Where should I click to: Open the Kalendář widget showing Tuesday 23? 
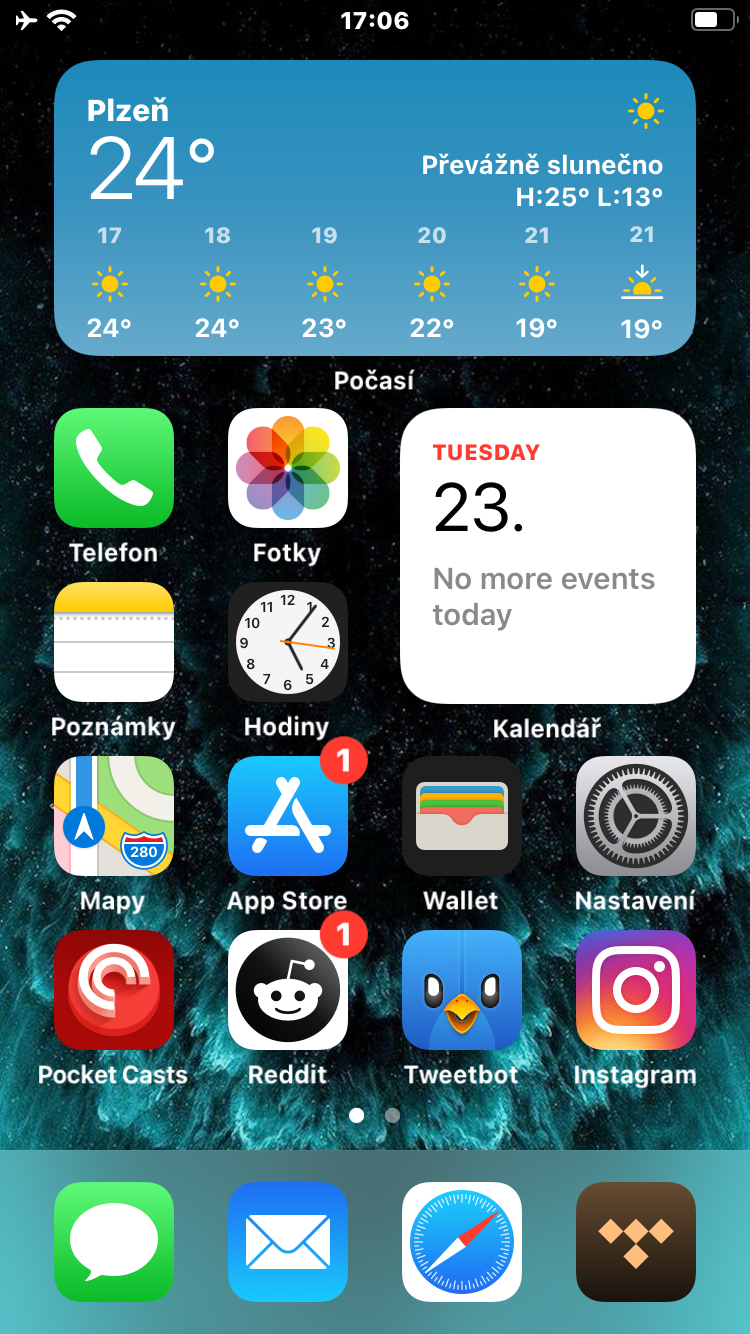pyautogui.click(x=548, y=556)
